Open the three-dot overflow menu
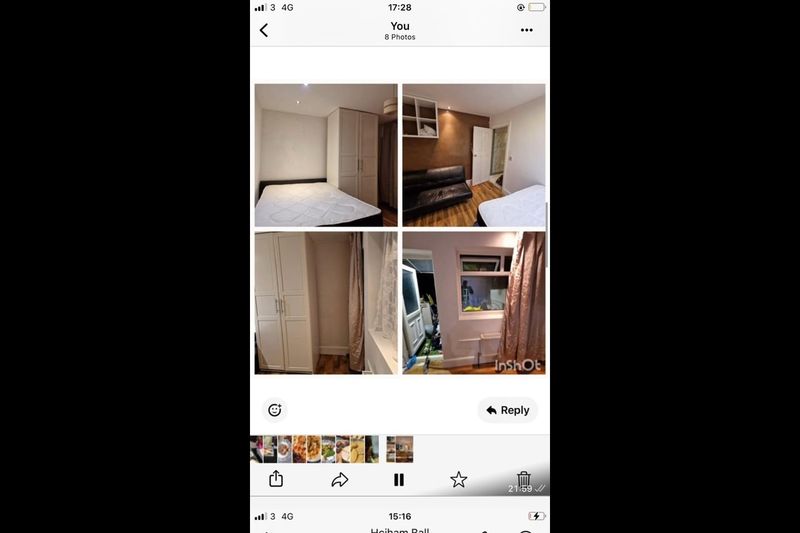The height and width of the screenshot is (533, 800). point(527,30)
